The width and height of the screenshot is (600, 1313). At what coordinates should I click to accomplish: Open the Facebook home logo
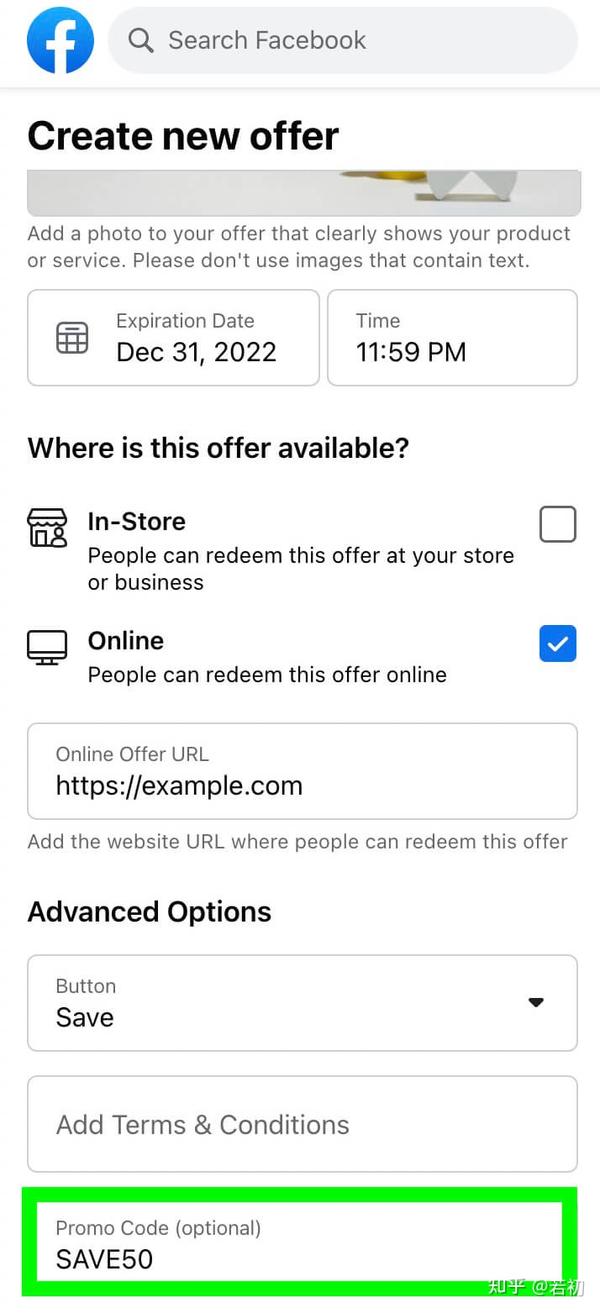point(60,40)
